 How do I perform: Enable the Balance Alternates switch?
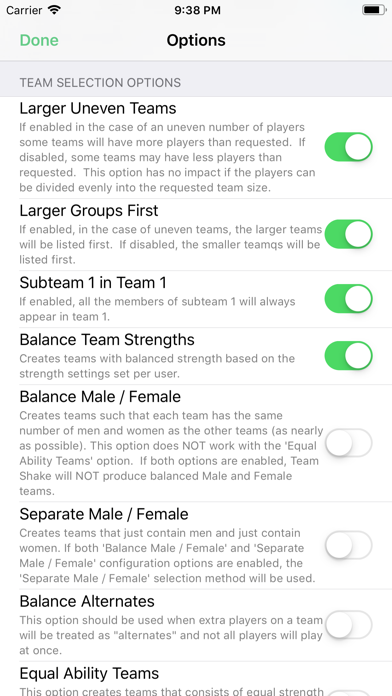coord(348,625)
